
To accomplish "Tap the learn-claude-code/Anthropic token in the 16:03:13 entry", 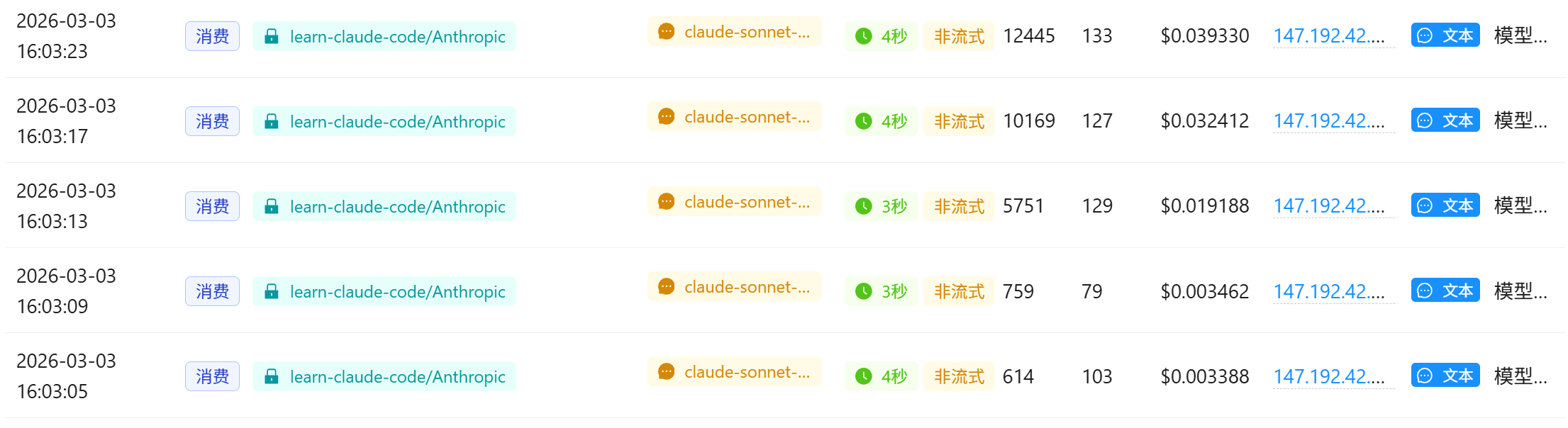I will coord(384,206).
